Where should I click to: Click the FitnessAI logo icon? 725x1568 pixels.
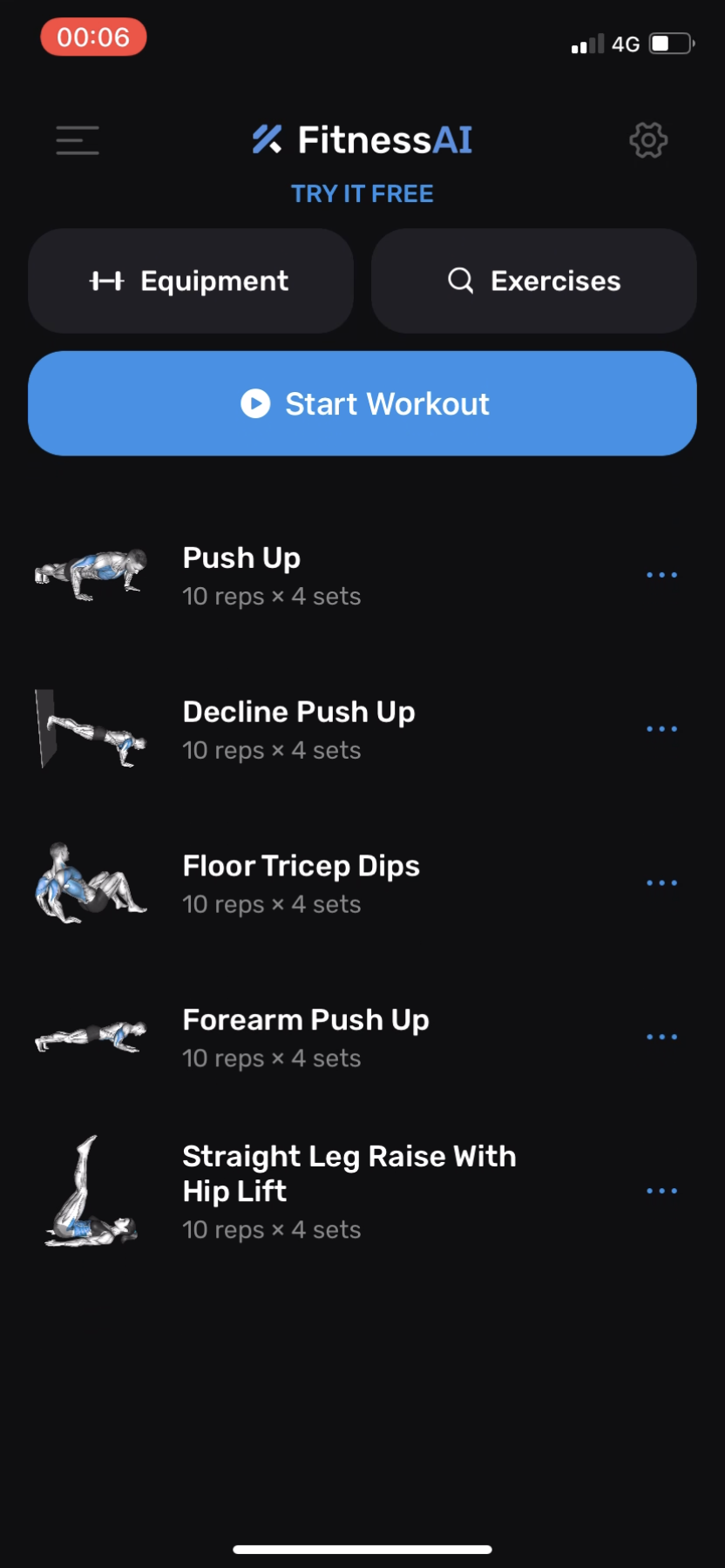point(267,139)
